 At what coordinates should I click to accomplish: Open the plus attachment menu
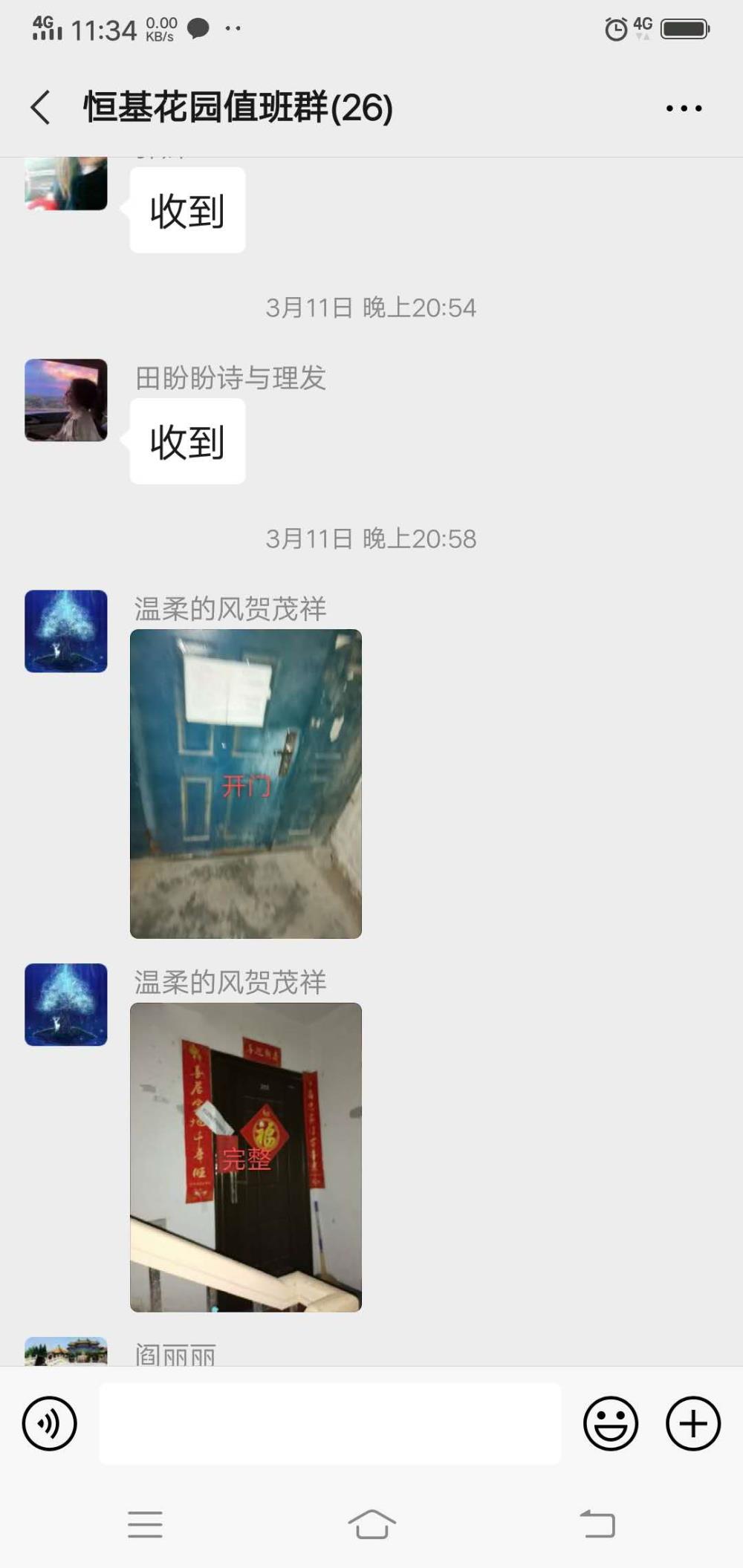(x=693, y=1423)
